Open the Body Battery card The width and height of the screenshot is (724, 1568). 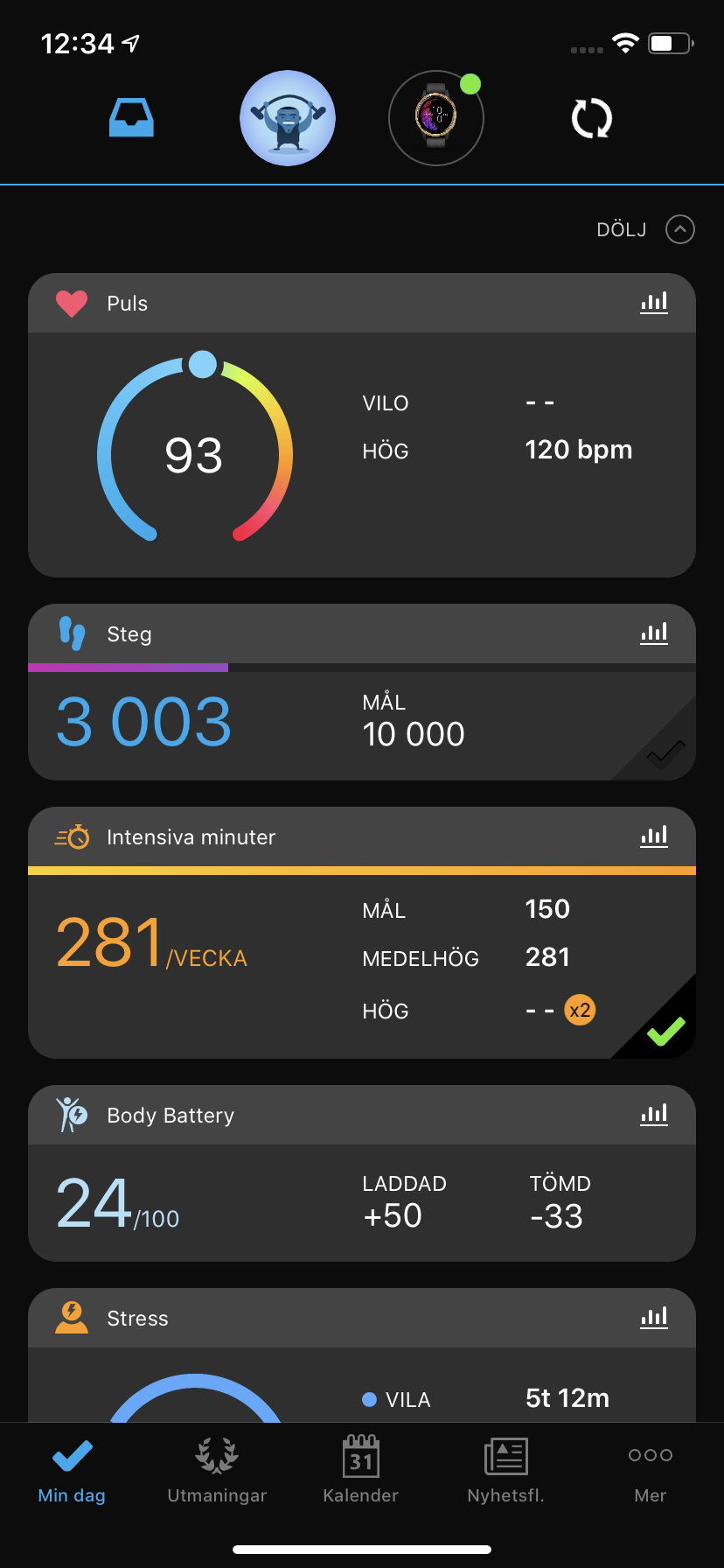[362, 1202]
